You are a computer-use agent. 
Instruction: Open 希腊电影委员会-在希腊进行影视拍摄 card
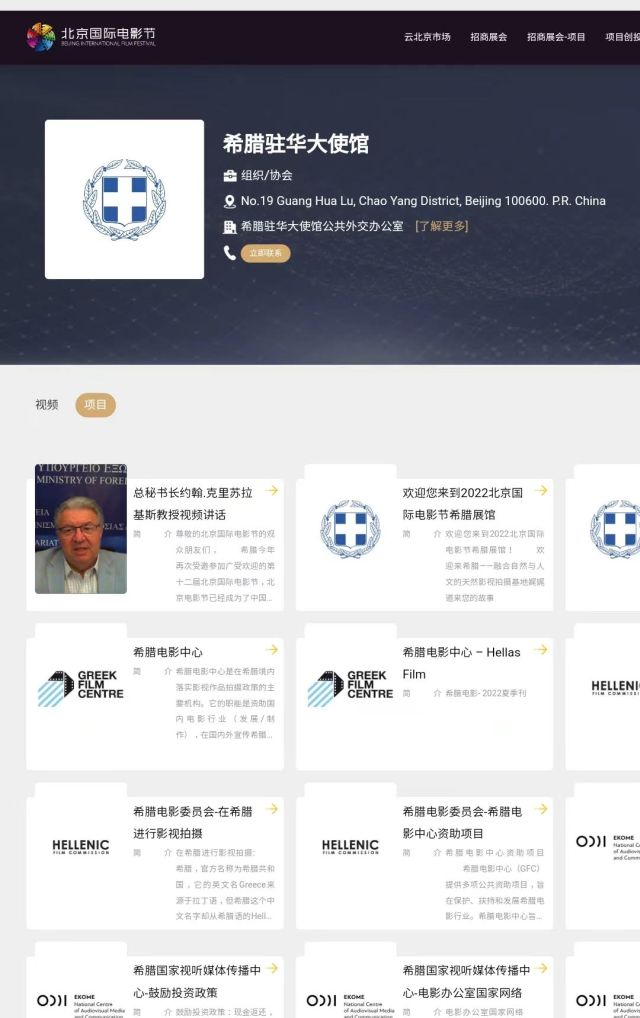point(193,822)
